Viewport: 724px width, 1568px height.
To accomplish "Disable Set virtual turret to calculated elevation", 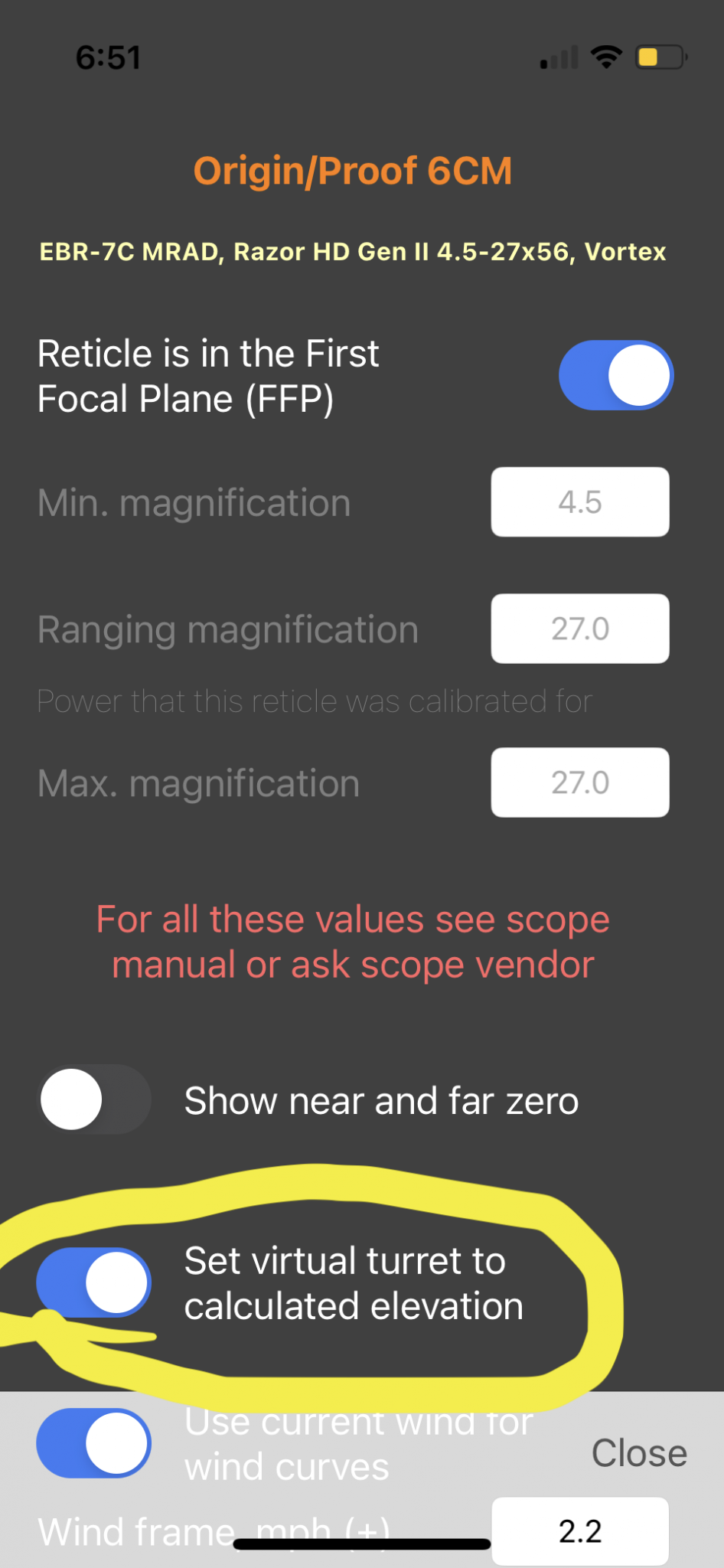I will (x=94, y=1282).
